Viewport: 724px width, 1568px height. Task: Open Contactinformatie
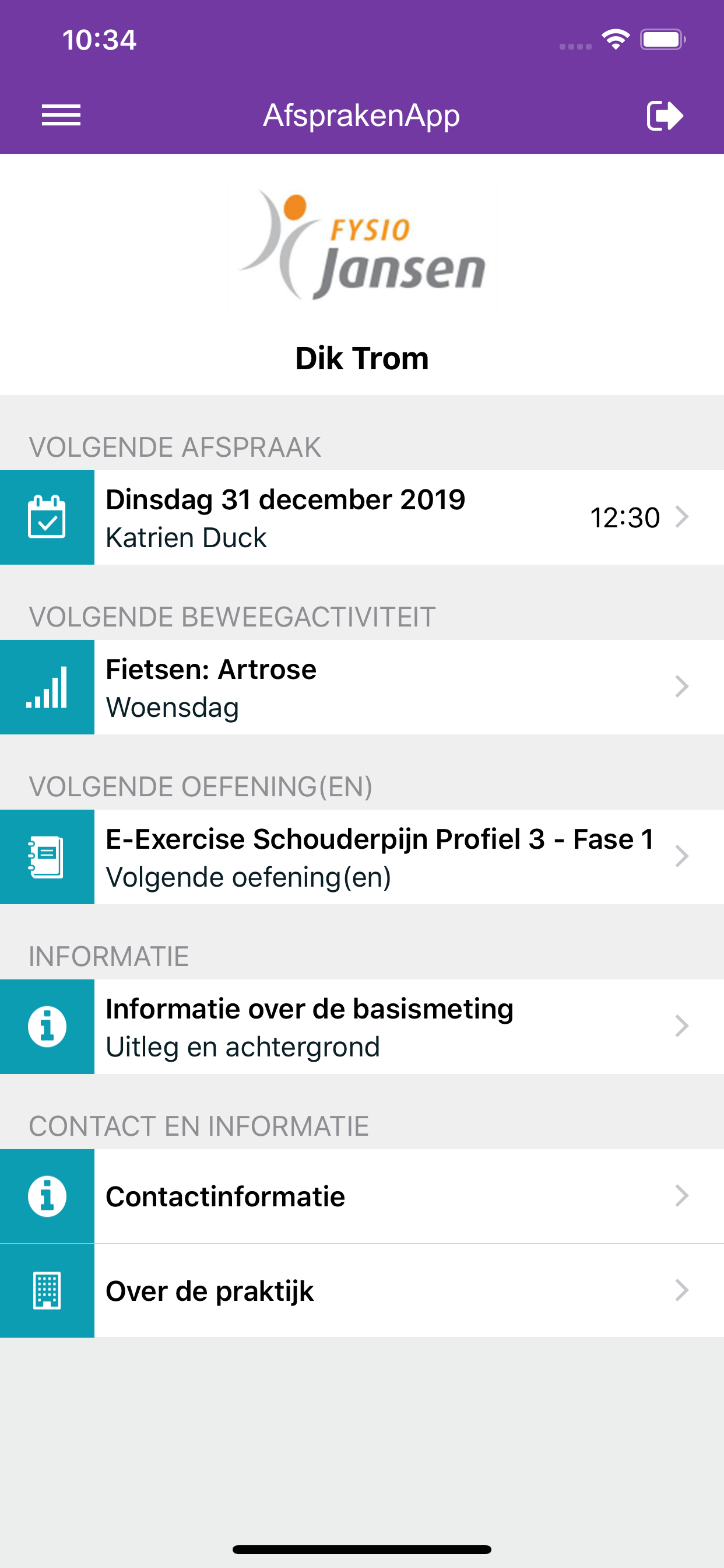pos(362,1196)
